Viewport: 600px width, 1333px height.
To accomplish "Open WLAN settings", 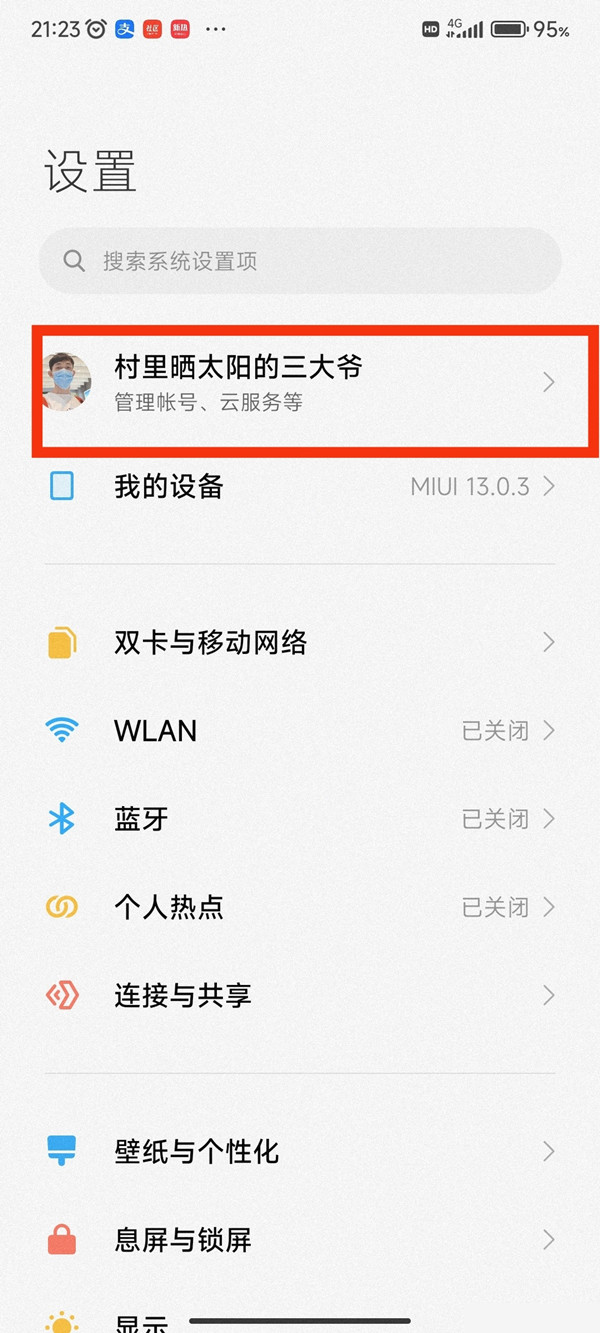I will [300, 730].
